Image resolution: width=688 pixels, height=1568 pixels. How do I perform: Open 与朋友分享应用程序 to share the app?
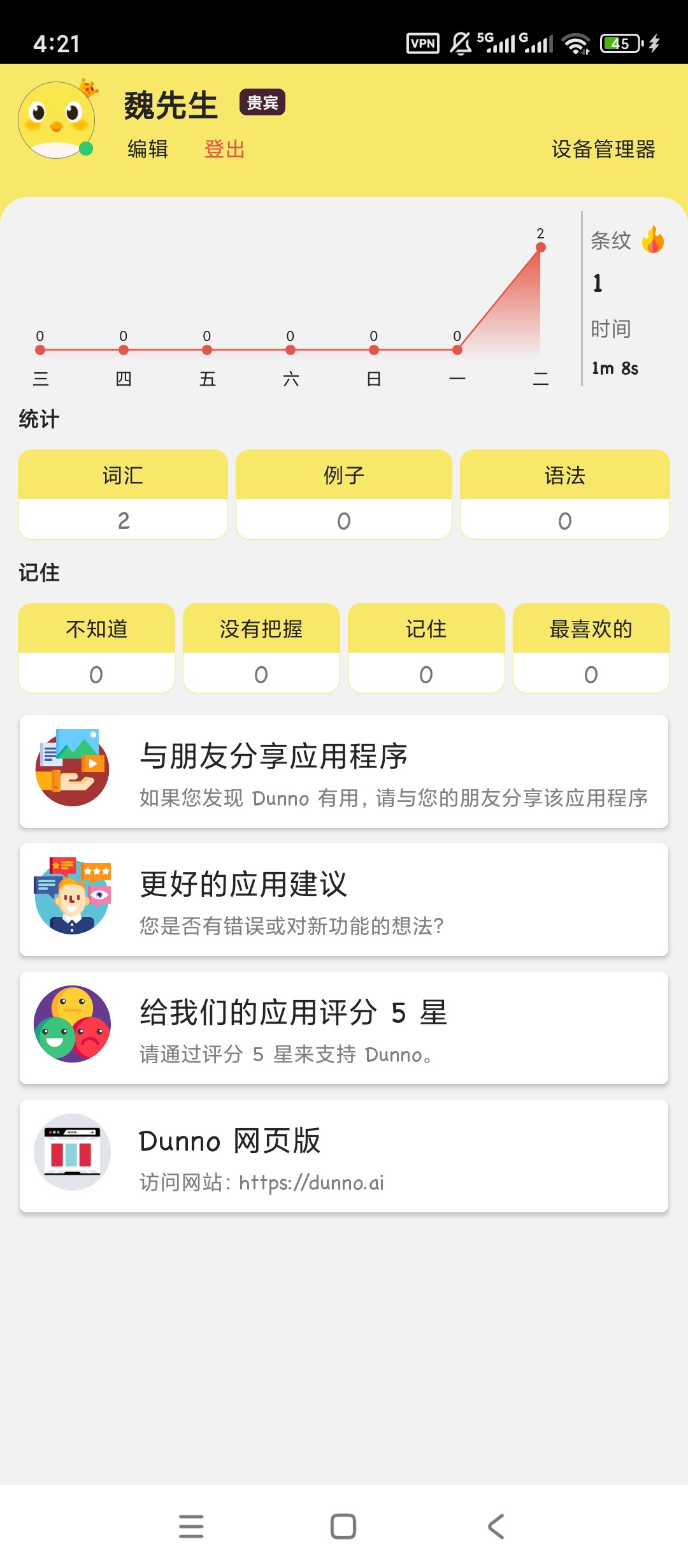point(344,772)
